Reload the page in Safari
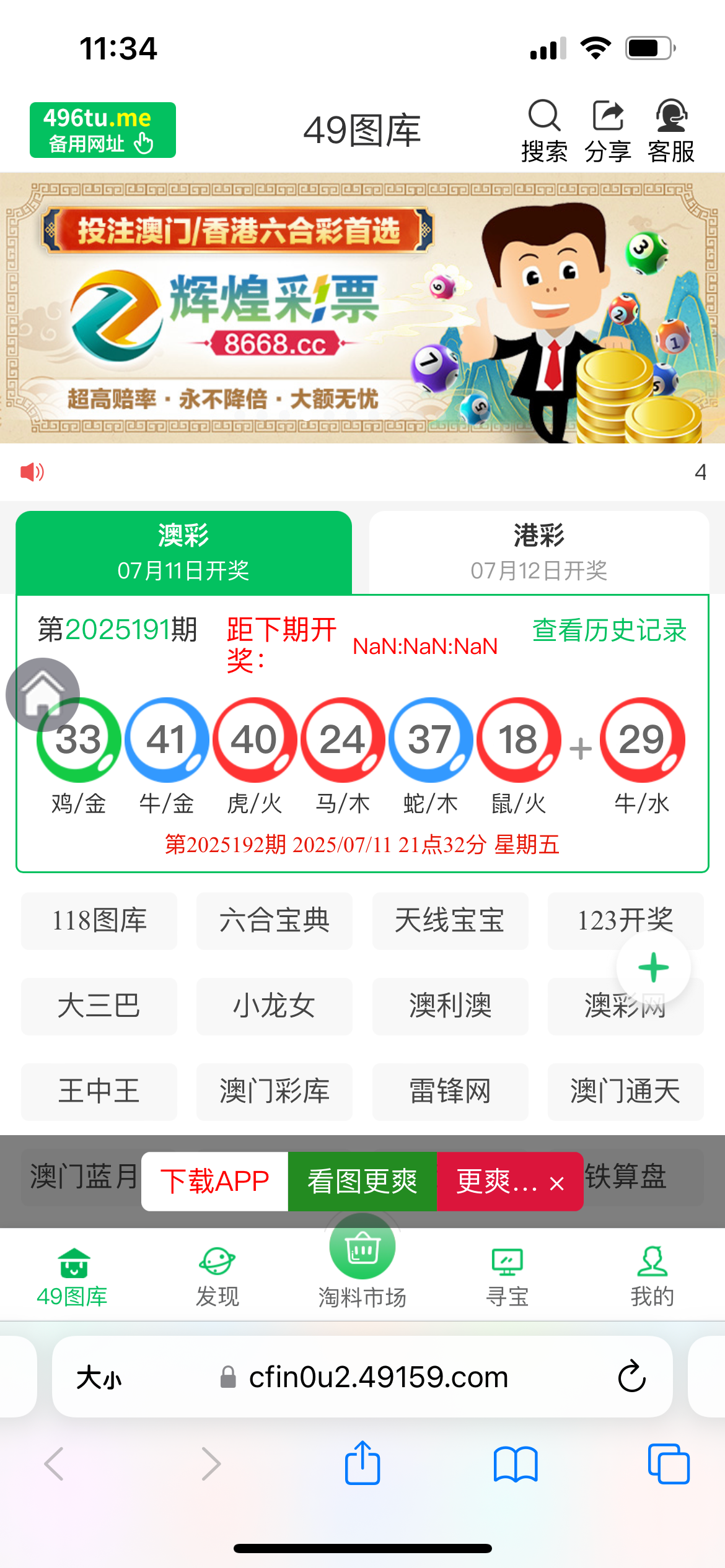Screen dimensions: 725x1568 pyautogui.click(x=631, y=1377)
